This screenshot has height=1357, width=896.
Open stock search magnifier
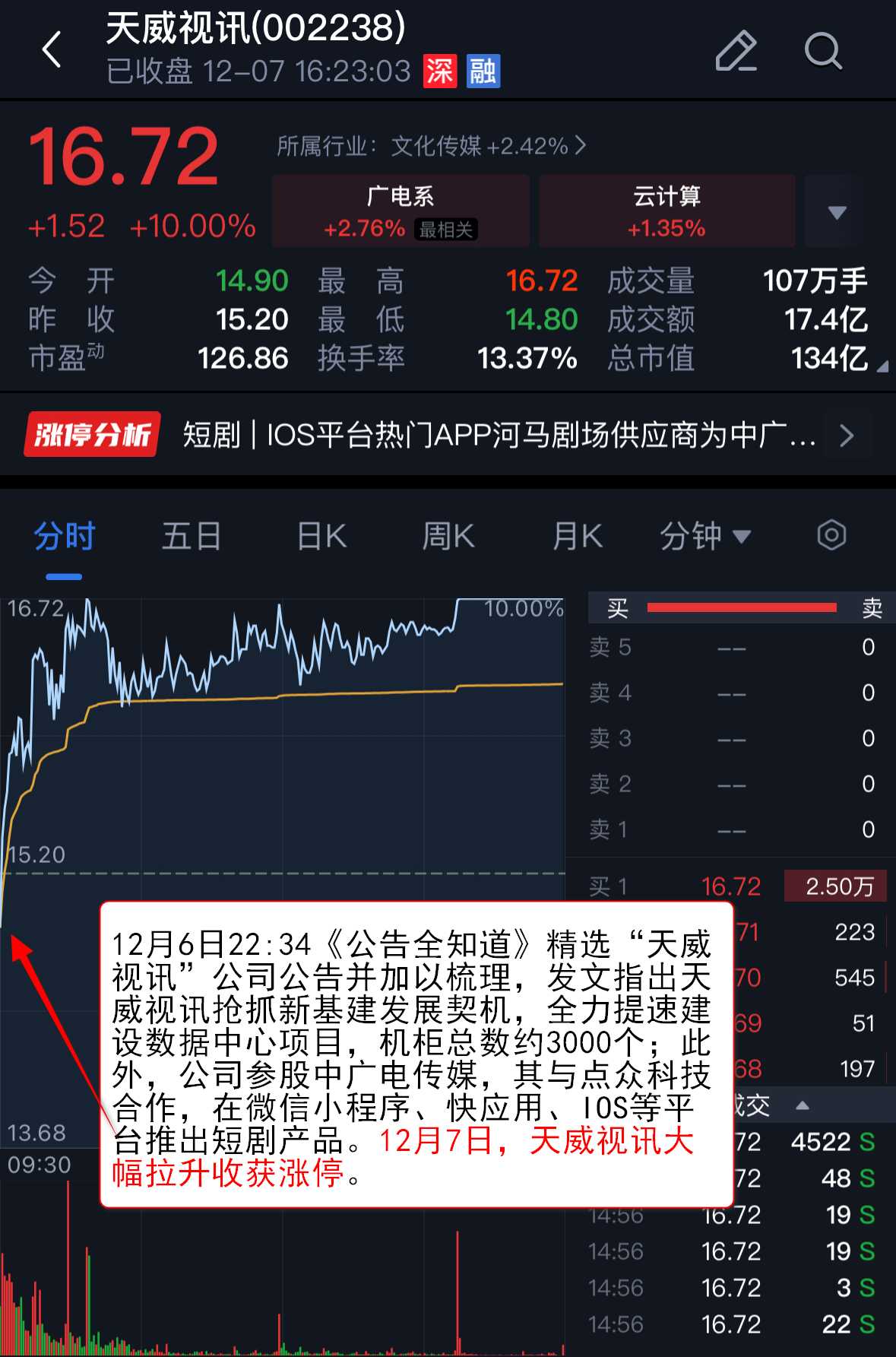823,52
